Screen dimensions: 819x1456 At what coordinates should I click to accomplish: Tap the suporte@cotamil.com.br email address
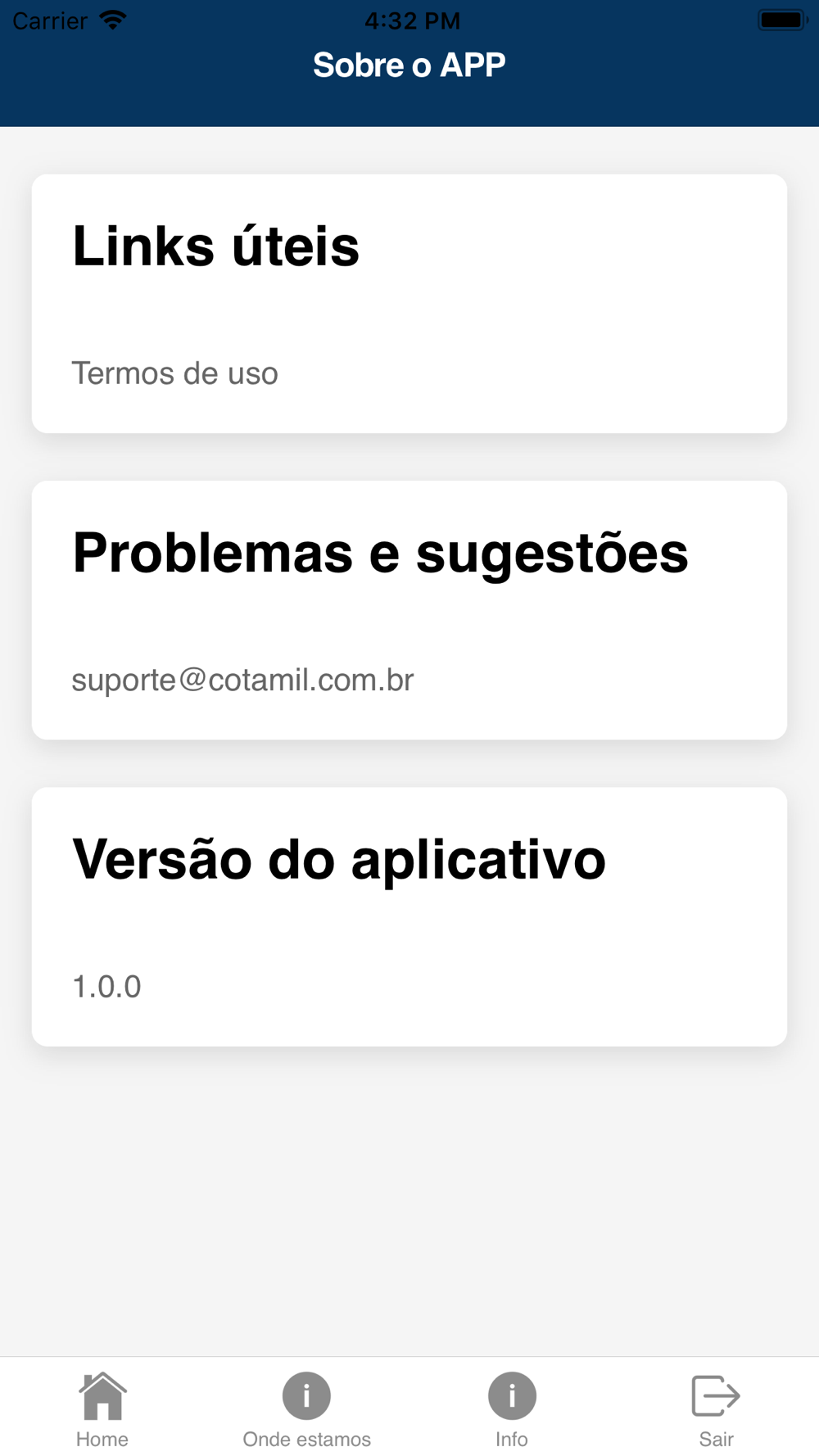point(242,681)
